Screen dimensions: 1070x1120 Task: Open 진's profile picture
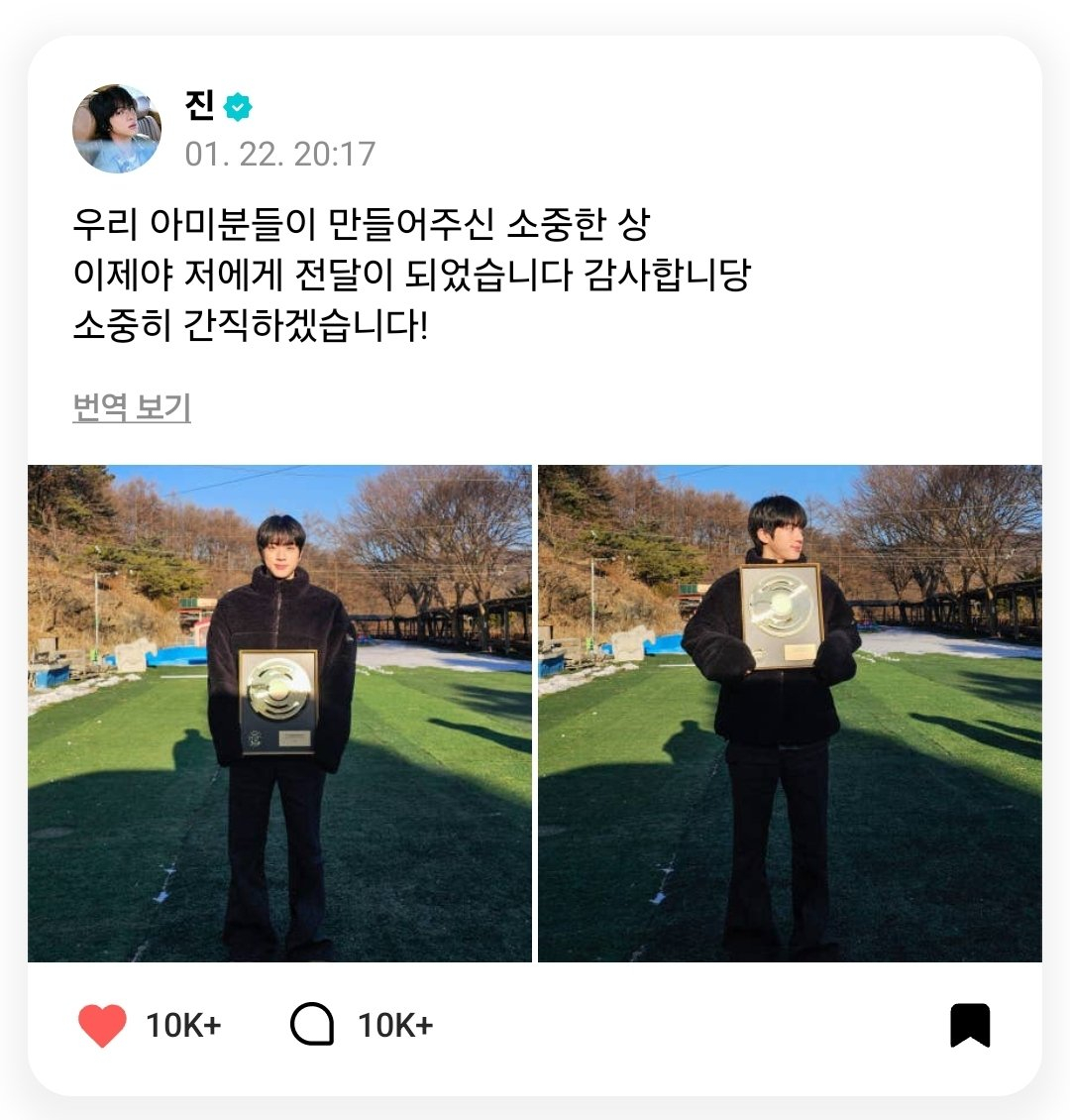click(x=116, y=129)
